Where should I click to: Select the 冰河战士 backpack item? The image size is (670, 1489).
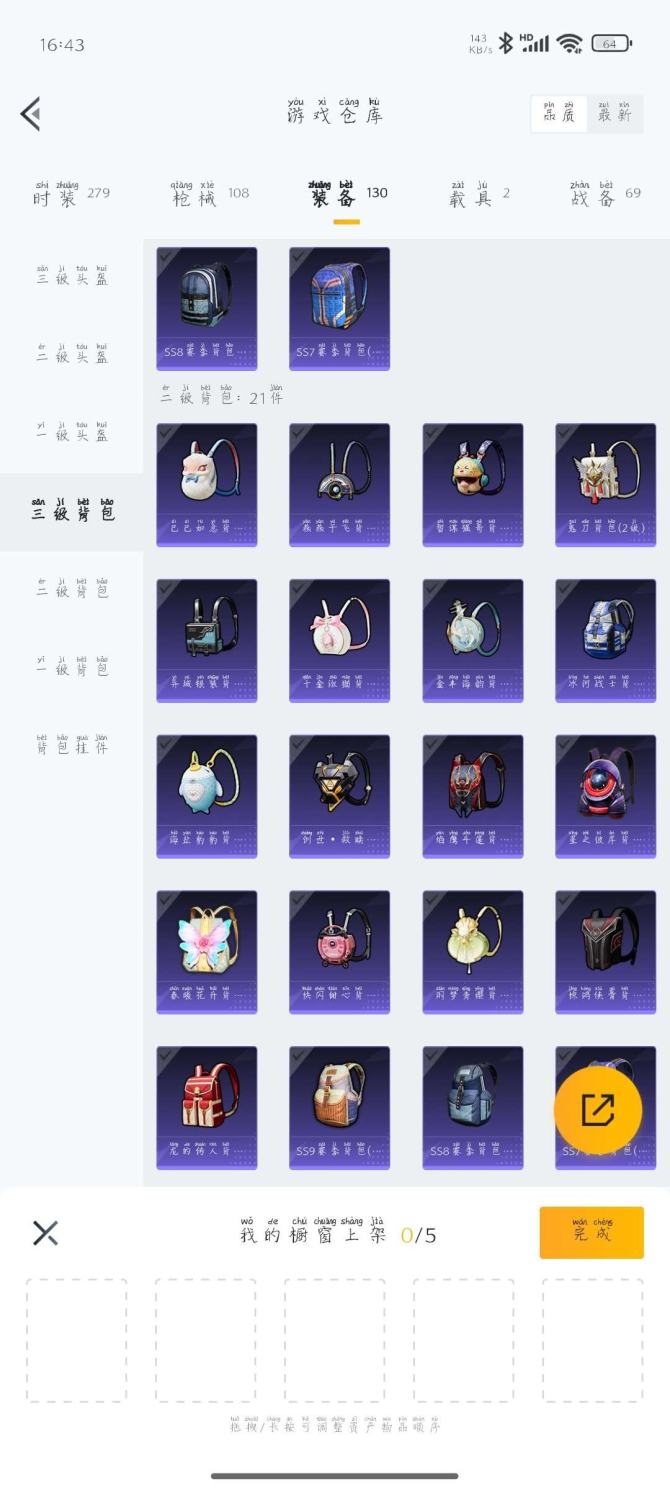tap(605, 640)
